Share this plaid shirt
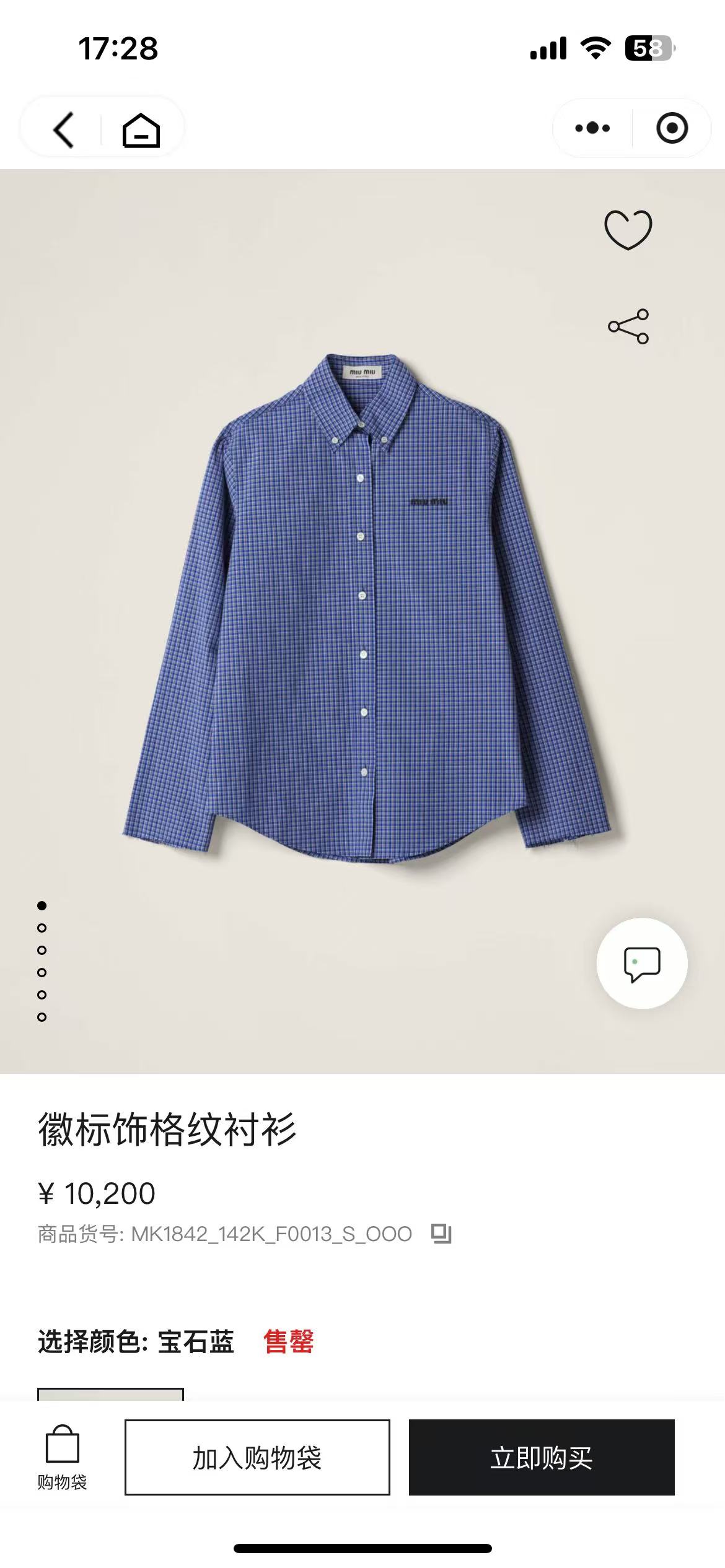The image size is (725, 1568). click(628, 326)
